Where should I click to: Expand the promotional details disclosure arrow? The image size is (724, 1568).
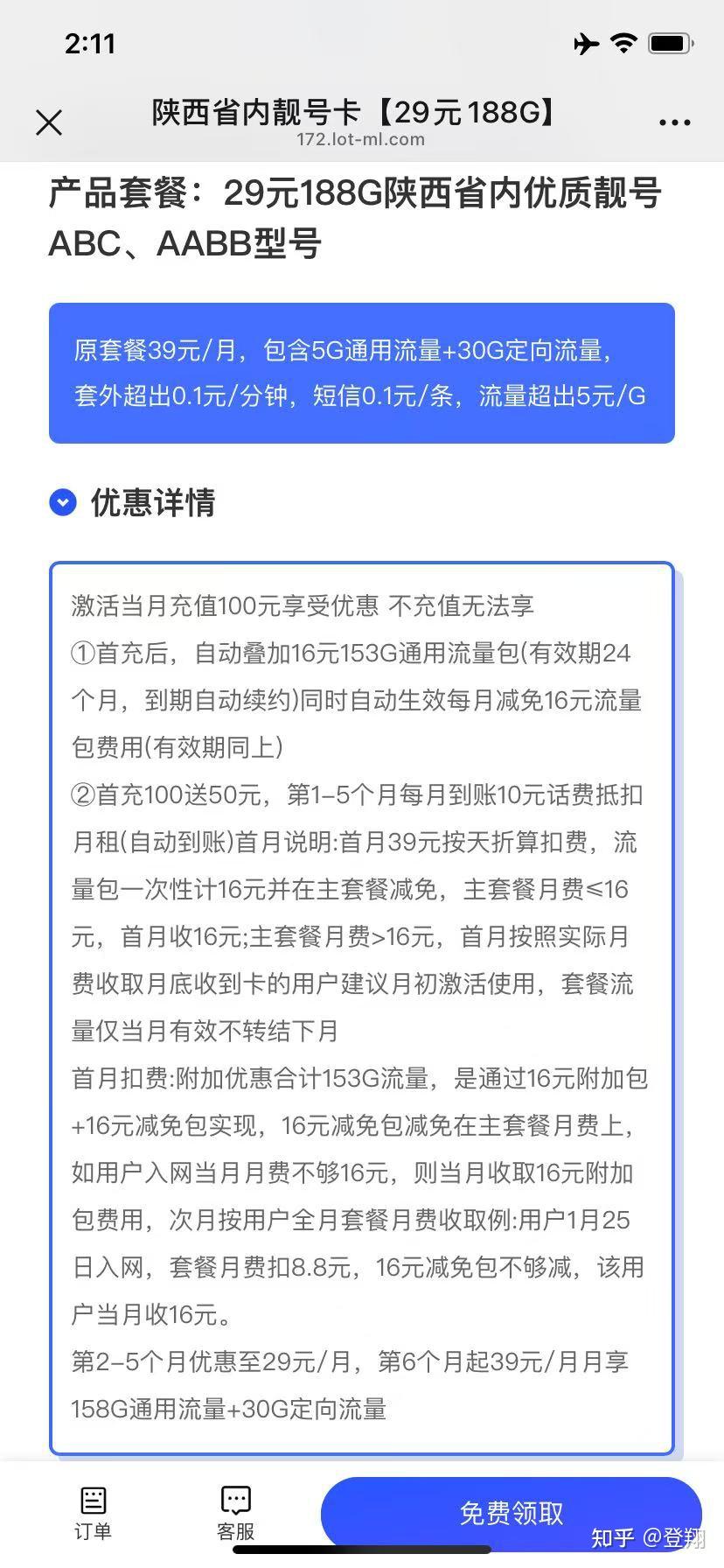click(62, 503)
